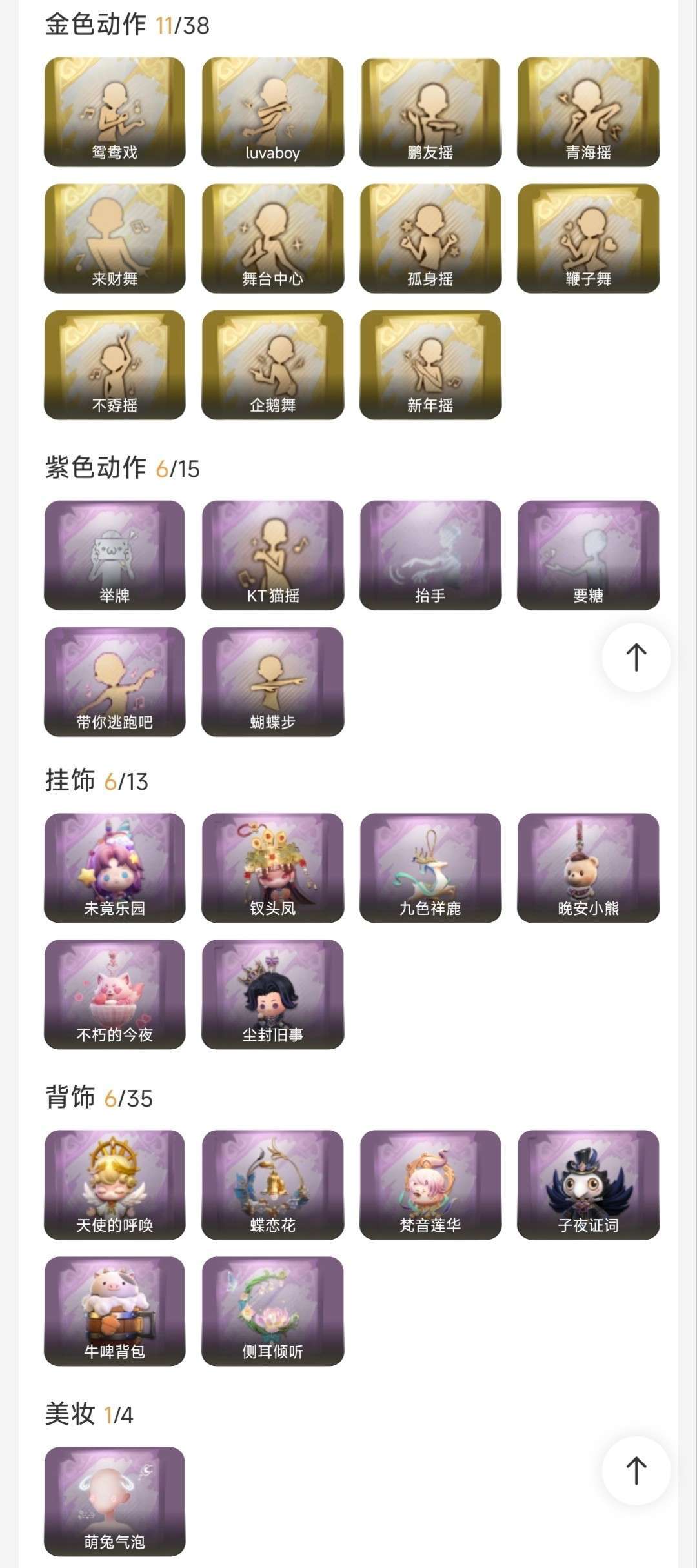Image resolution: width=697 pixels, height=1568 pixels.
Task: Select the 钗头凤 pendant tile
Action: 272,867
